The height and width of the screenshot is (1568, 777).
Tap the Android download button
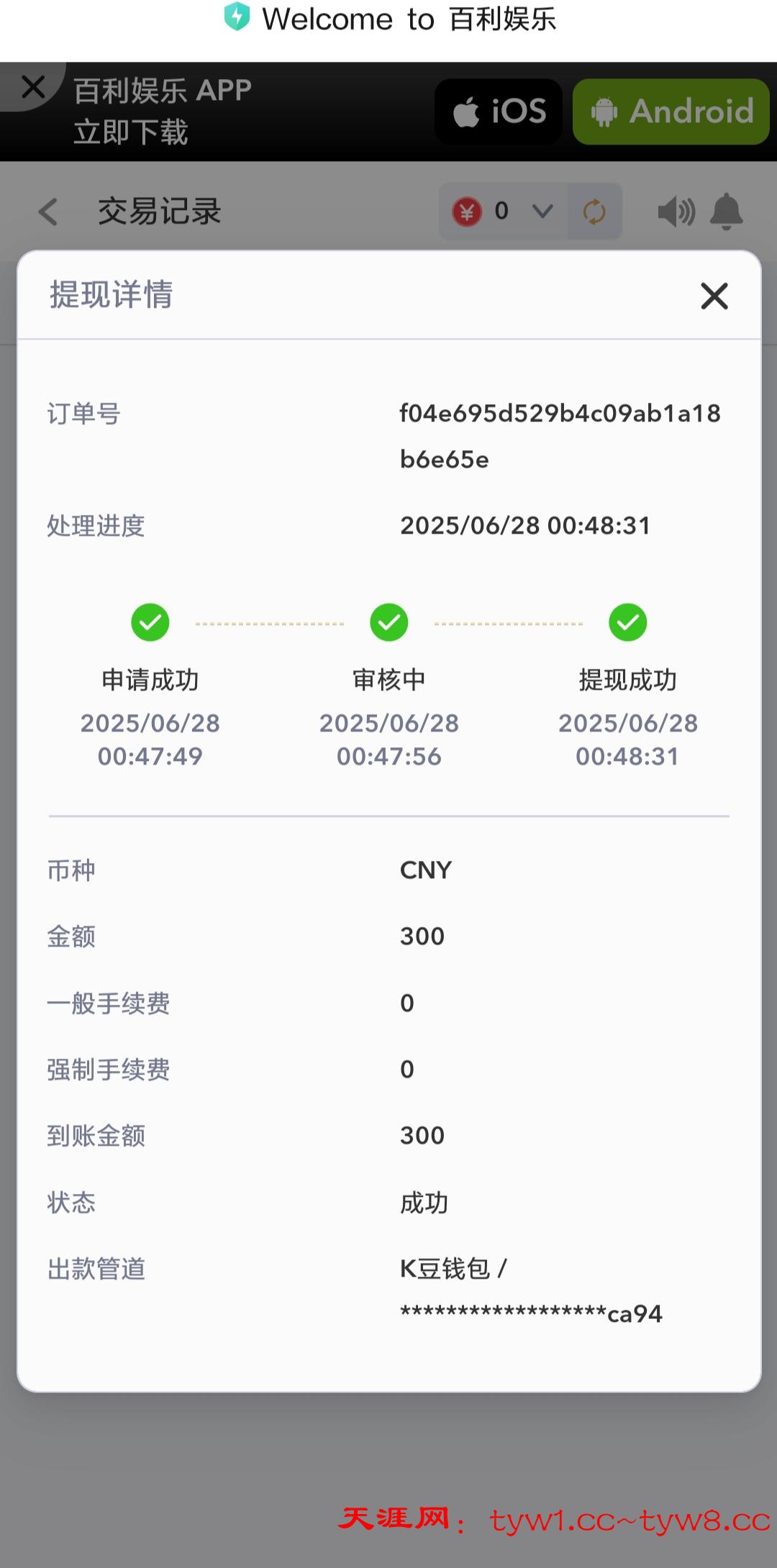click(671, 111)
